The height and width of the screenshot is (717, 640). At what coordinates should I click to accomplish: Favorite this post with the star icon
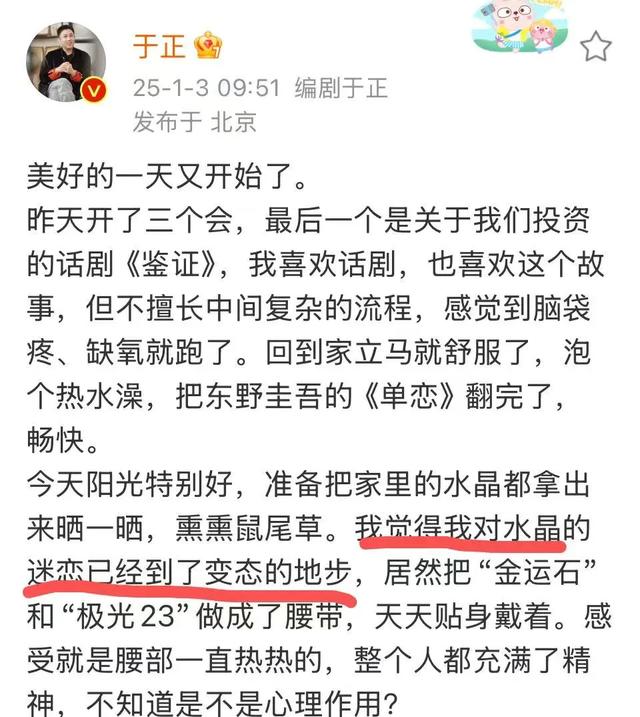[x=597, y=45]
